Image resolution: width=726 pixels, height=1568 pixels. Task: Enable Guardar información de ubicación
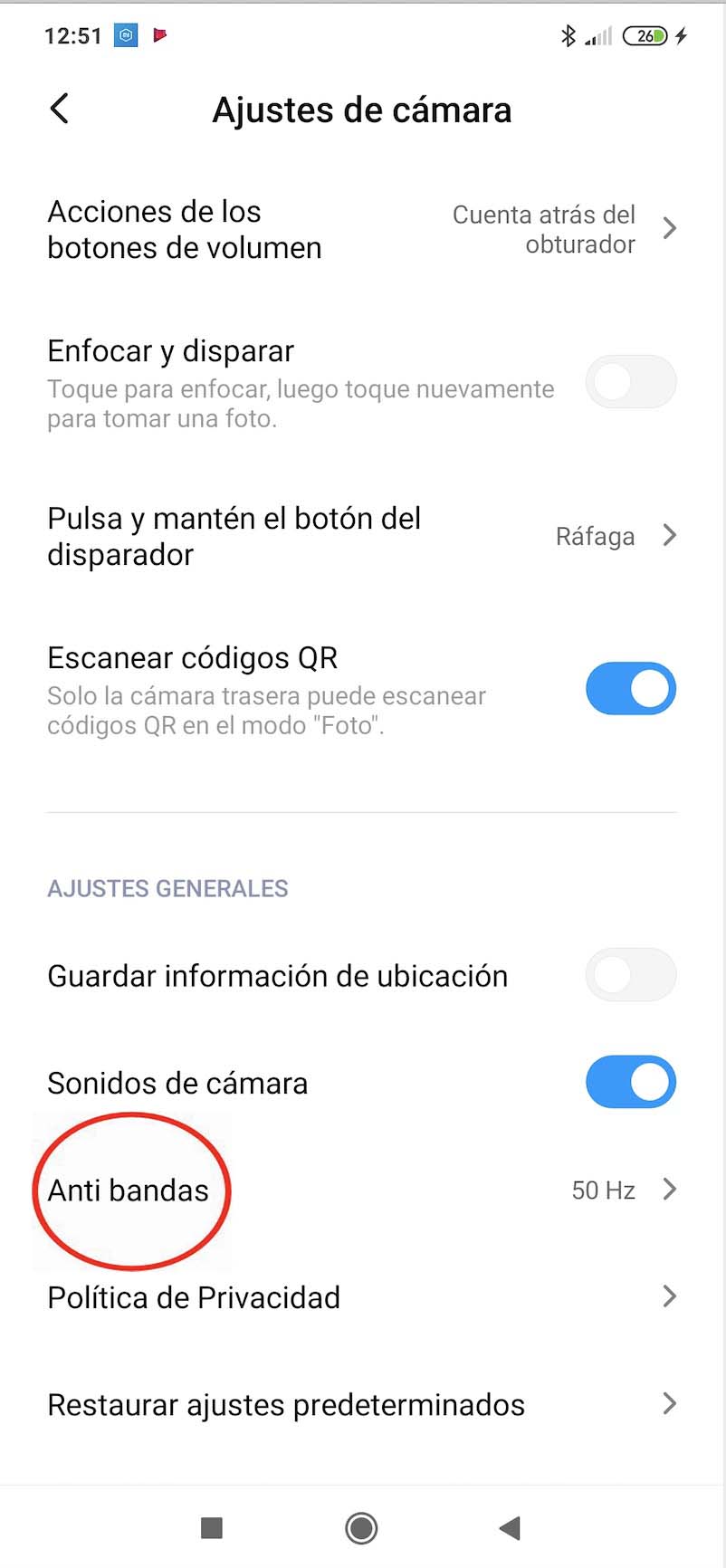(x=630, y=975)
